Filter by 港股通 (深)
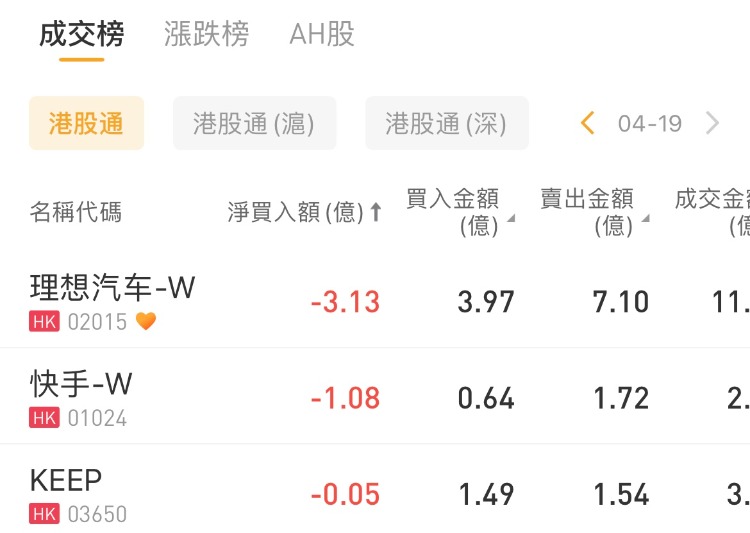Image resolution: width=750 pixels, height=533 pixels. (446, 123)
